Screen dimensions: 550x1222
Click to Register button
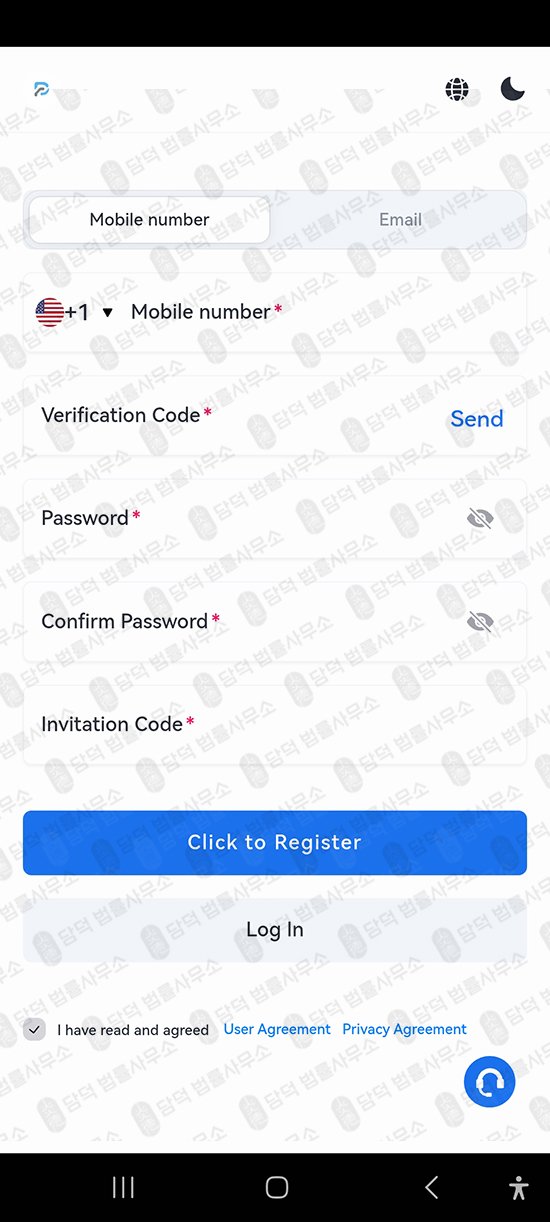pos(275,843)
